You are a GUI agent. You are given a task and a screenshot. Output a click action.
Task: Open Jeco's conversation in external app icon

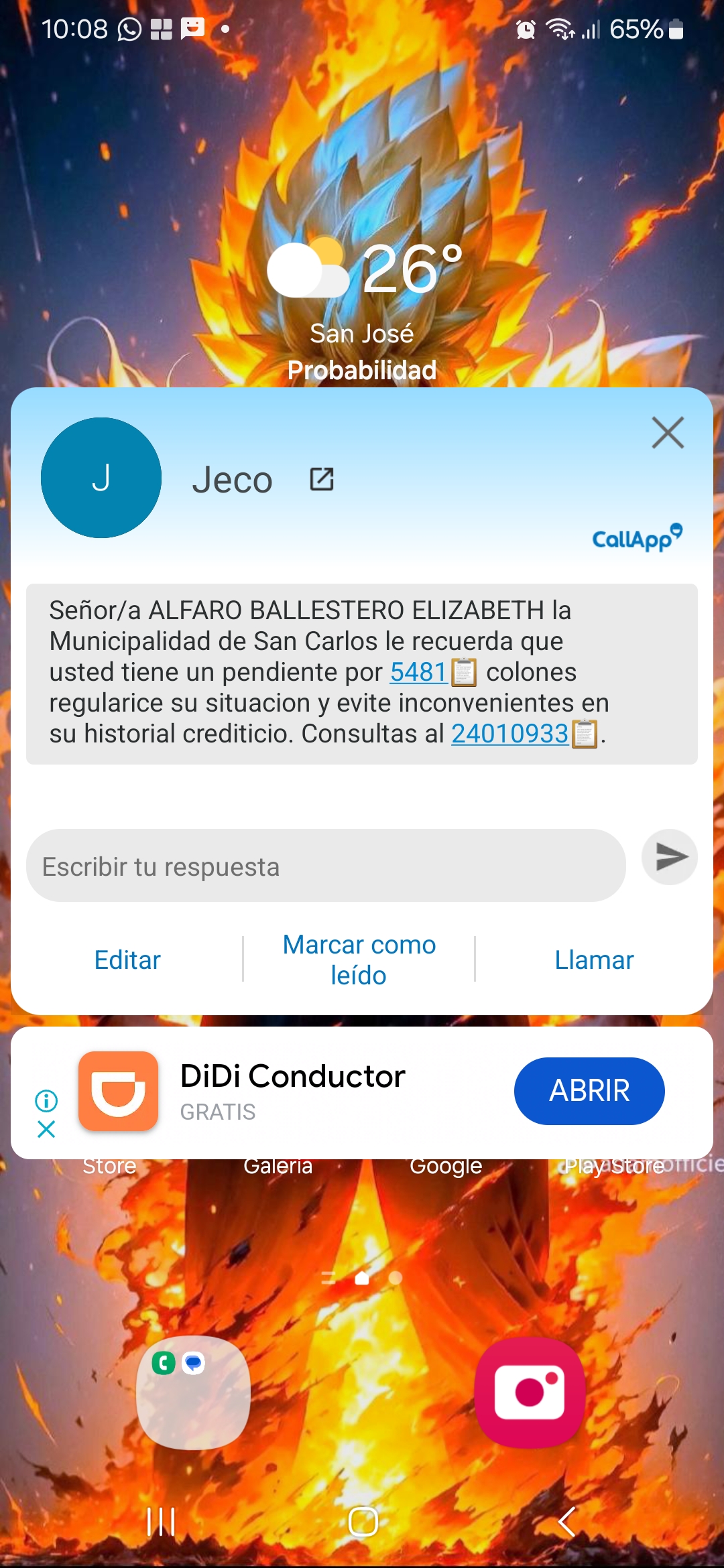322,479
